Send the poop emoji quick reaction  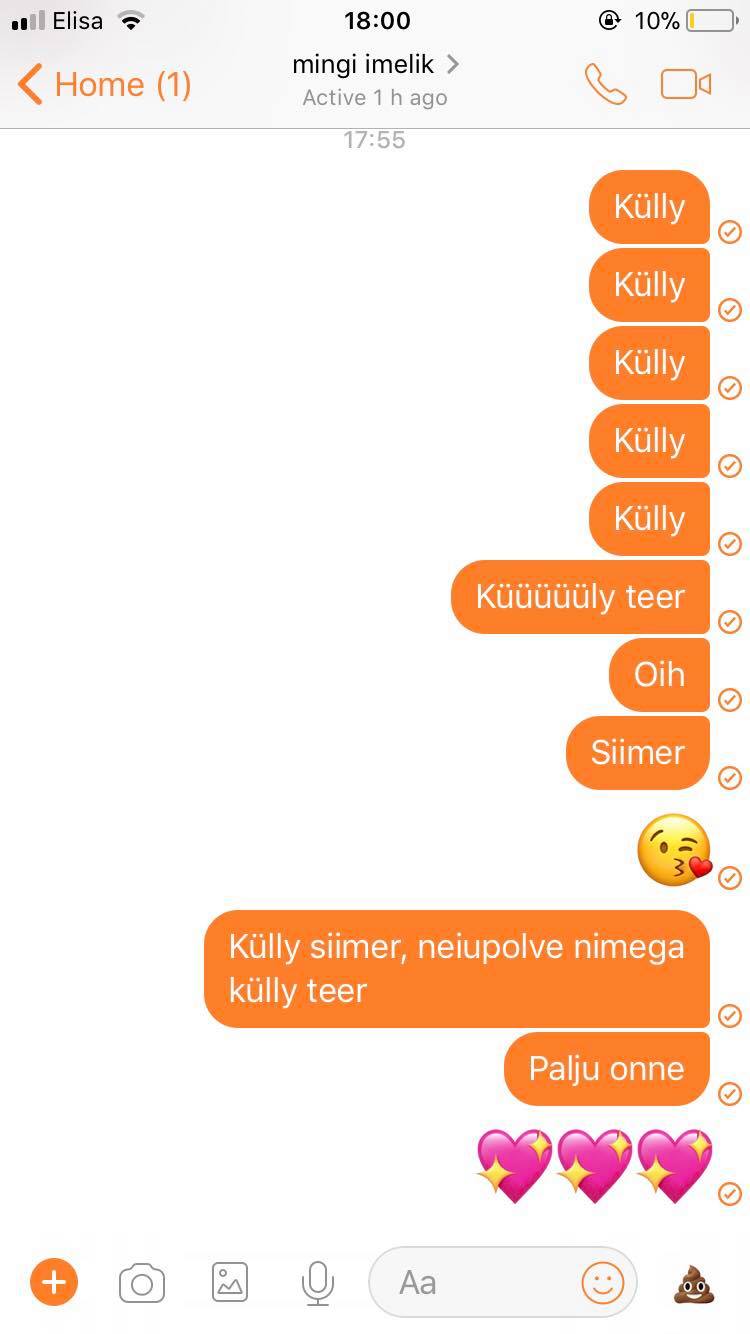coord(694,1283)
